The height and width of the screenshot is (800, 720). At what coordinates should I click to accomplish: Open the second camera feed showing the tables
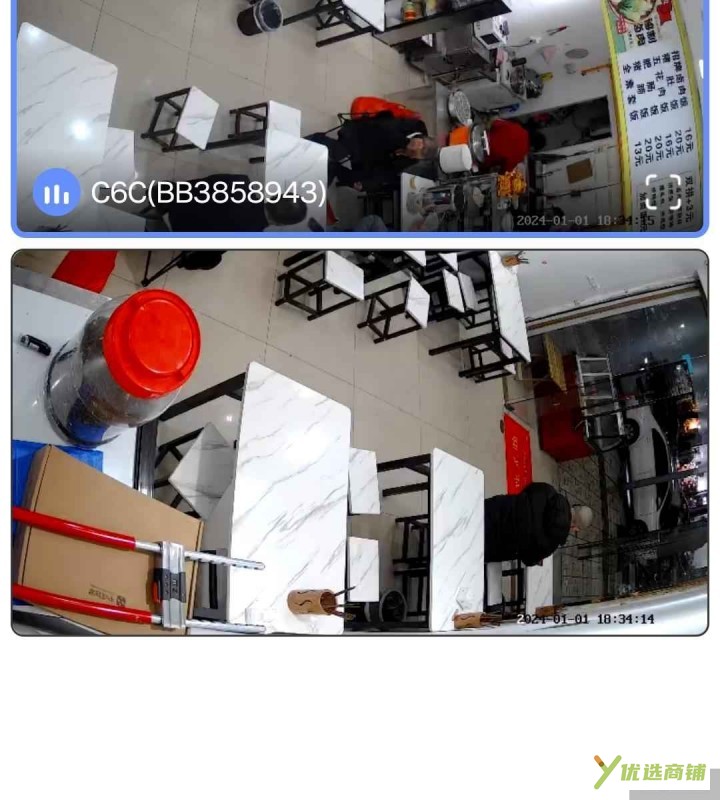[360, 442]
